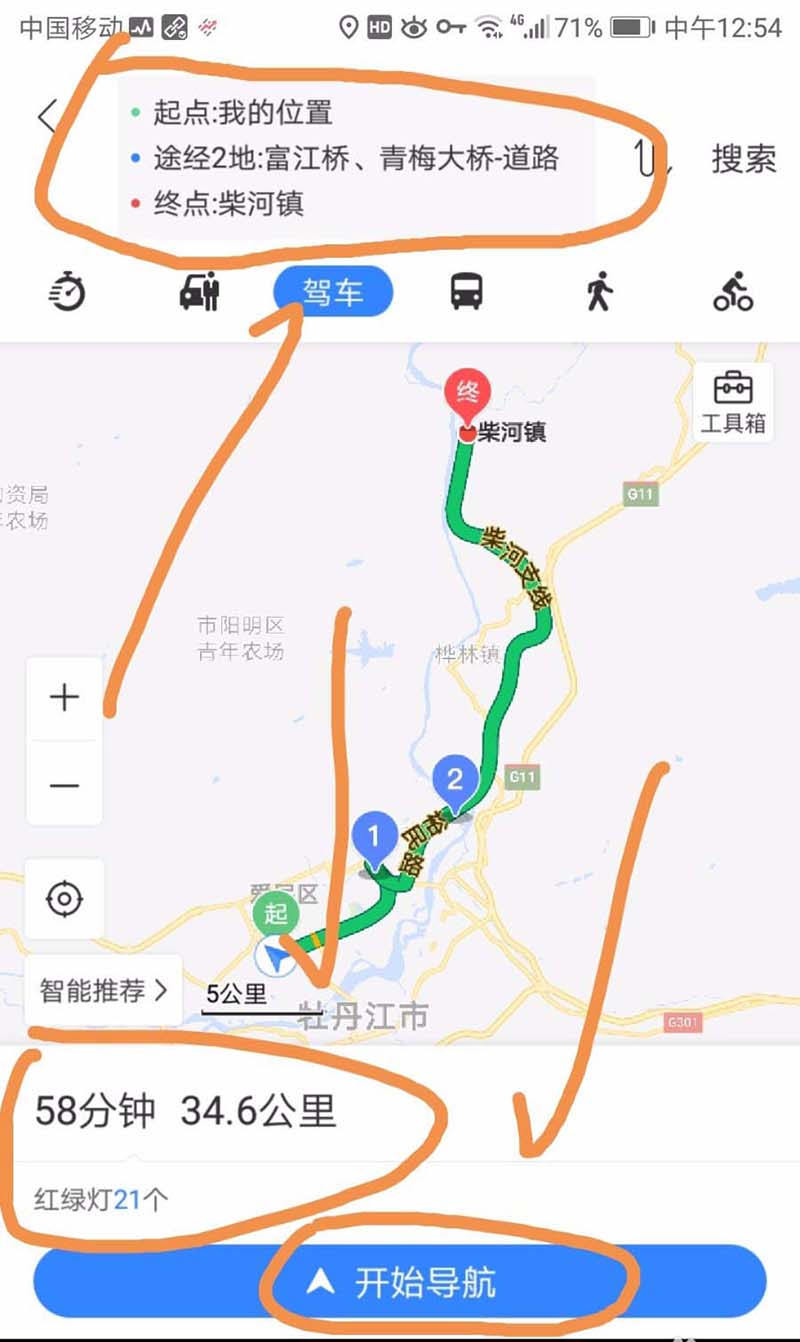Zoom out the map with minus

click(64, 785)
